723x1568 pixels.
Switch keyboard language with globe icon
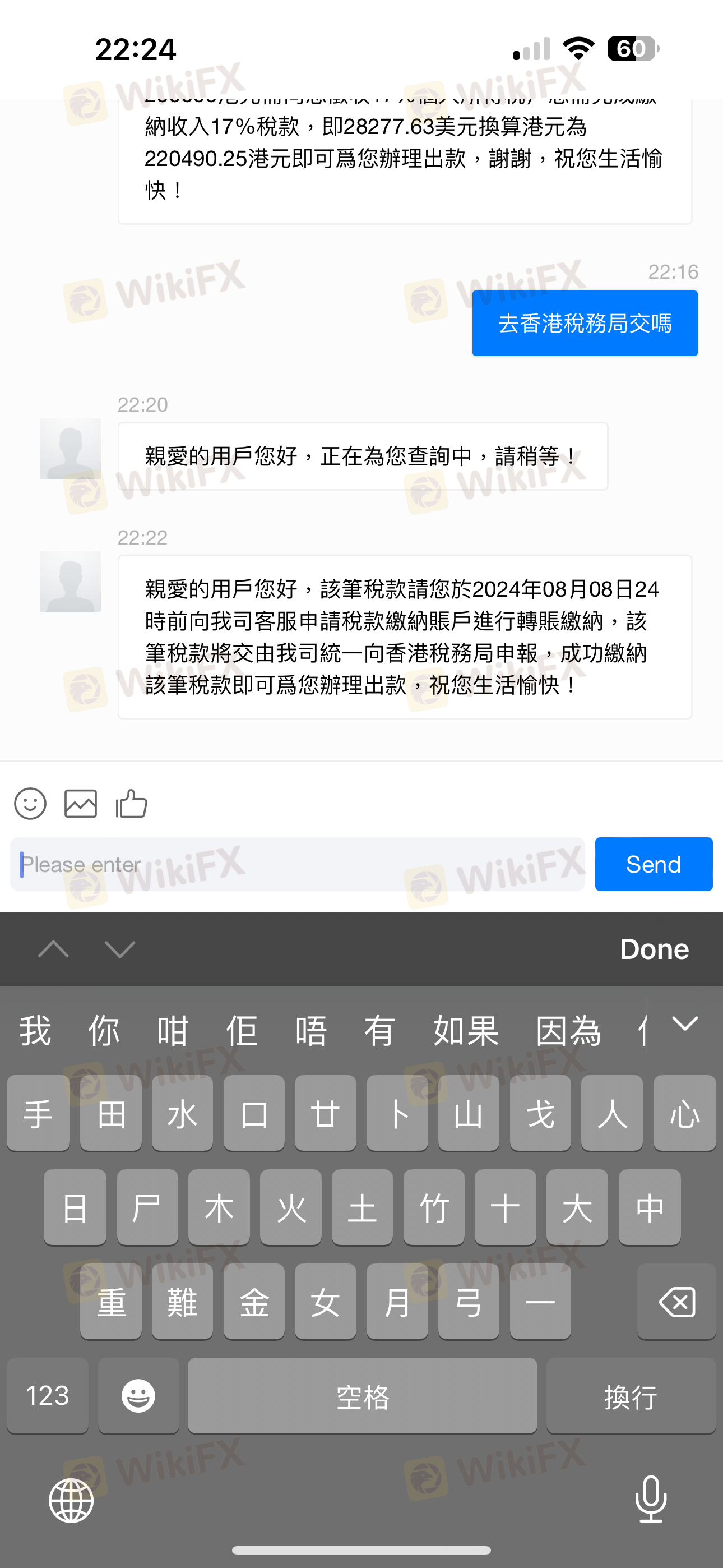pyautogui.click(x=71, y=1500)
